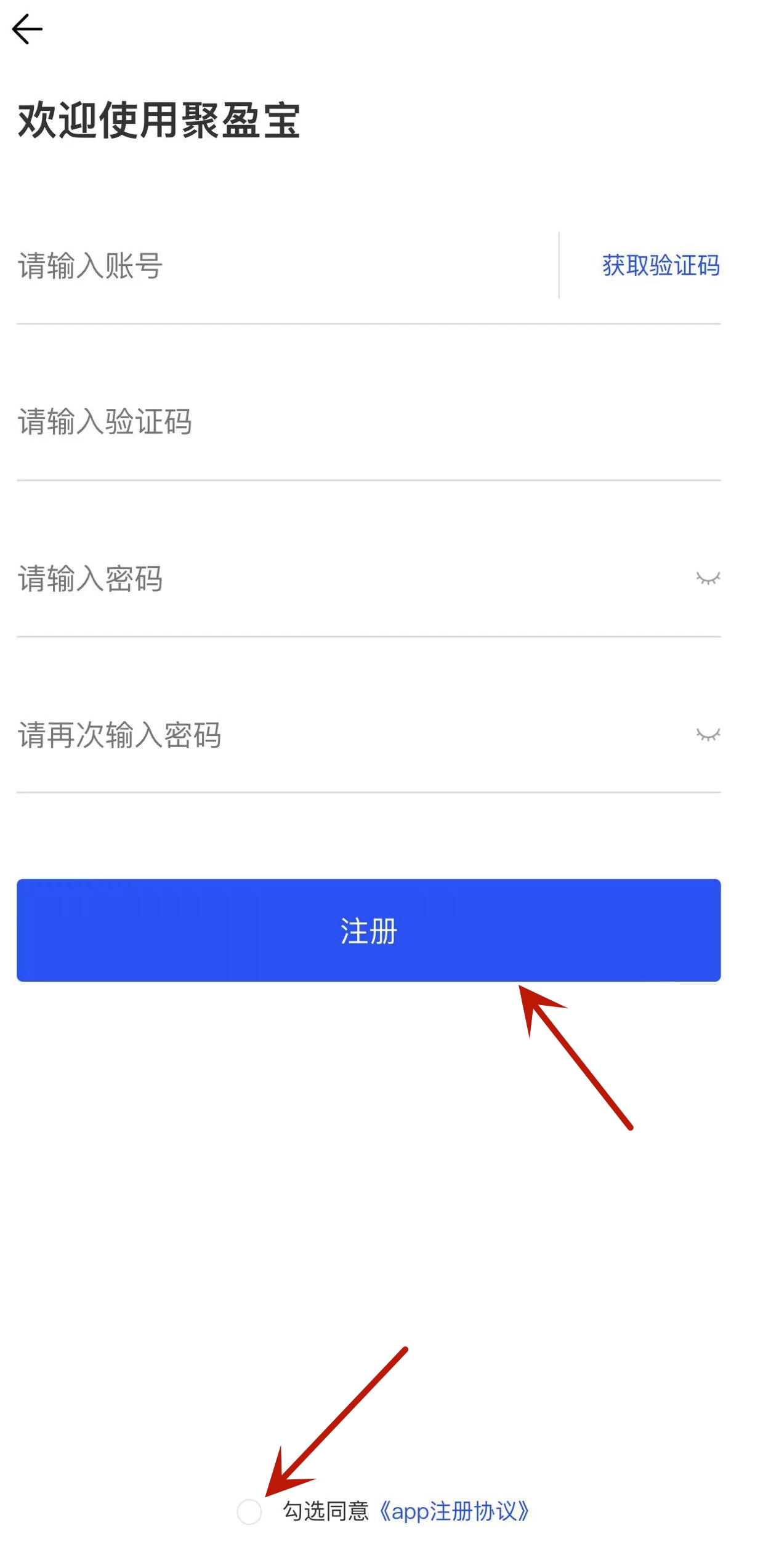The image size is (763, 1568).
Task: Tap 获取验证码 to get a code
Action: (660, 266)
